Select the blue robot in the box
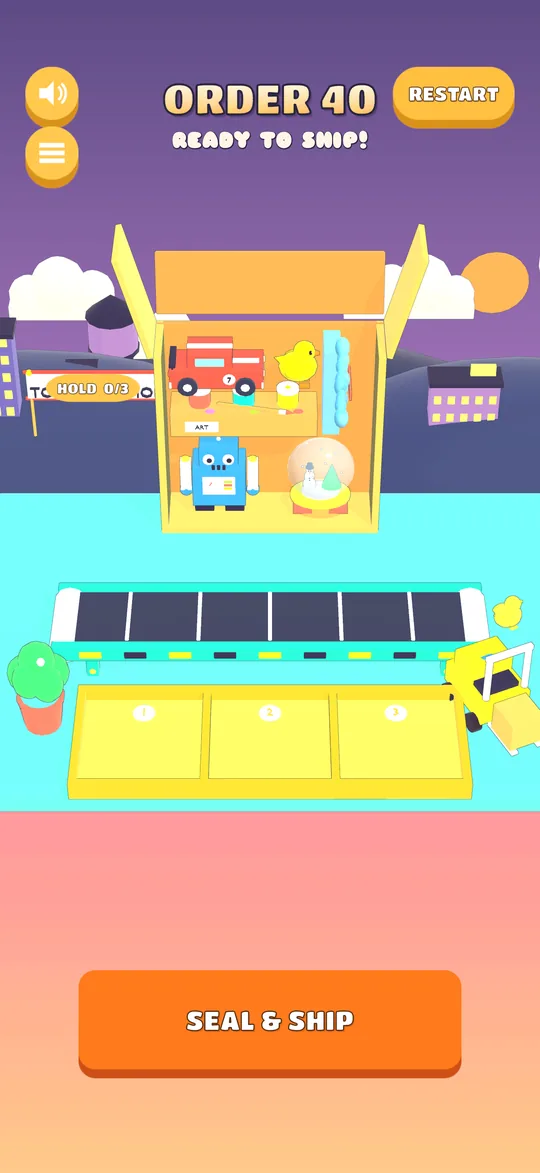Viewport: 540px width, 1173px height. pyautogui.click(x=219, y=474)
